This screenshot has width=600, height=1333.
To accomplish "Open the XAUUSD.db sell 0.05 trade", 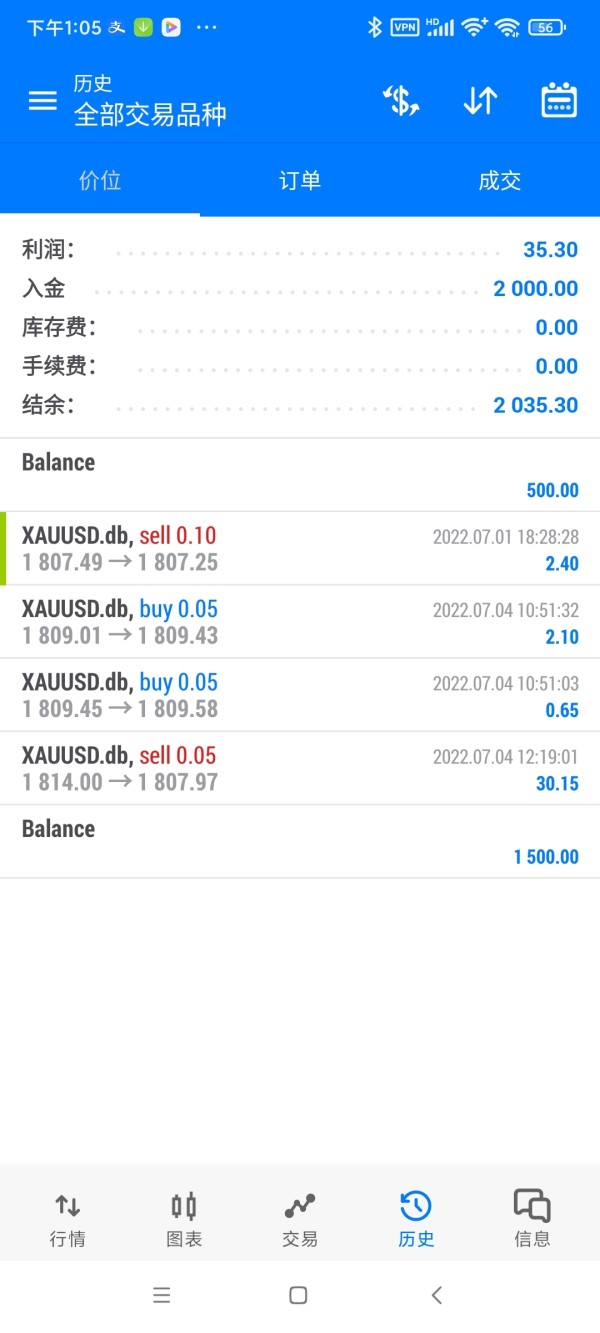I will click(x=300, y=768).
